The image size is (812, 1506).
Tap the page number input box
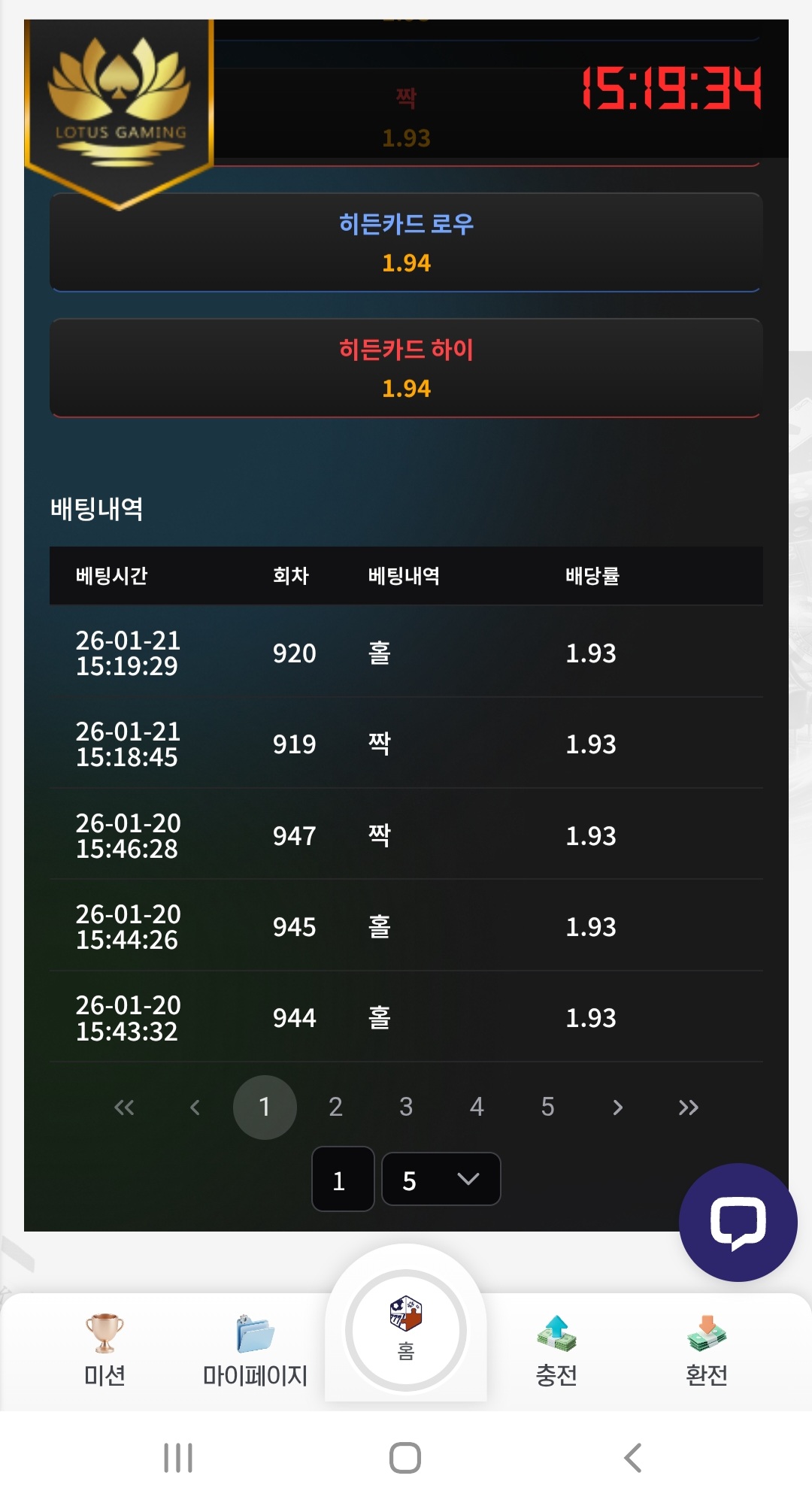(x=343, y=1179)
